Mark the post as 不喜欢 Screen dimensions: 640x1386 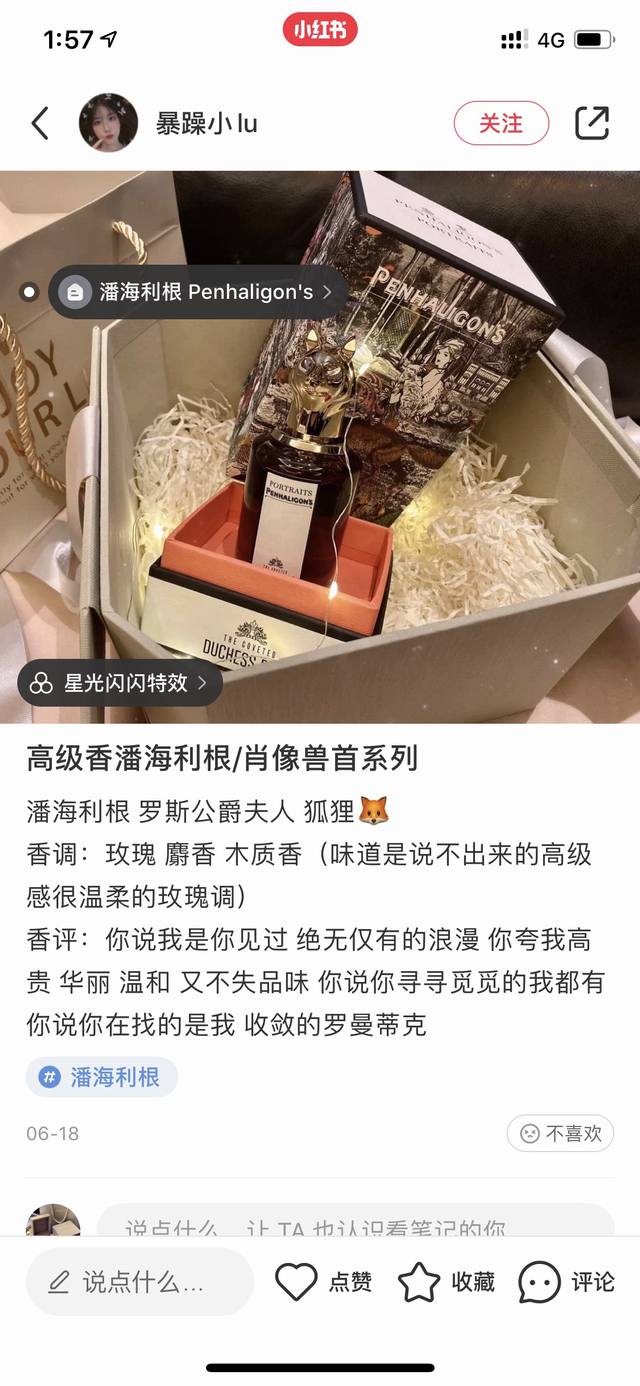pos(560,1133)
